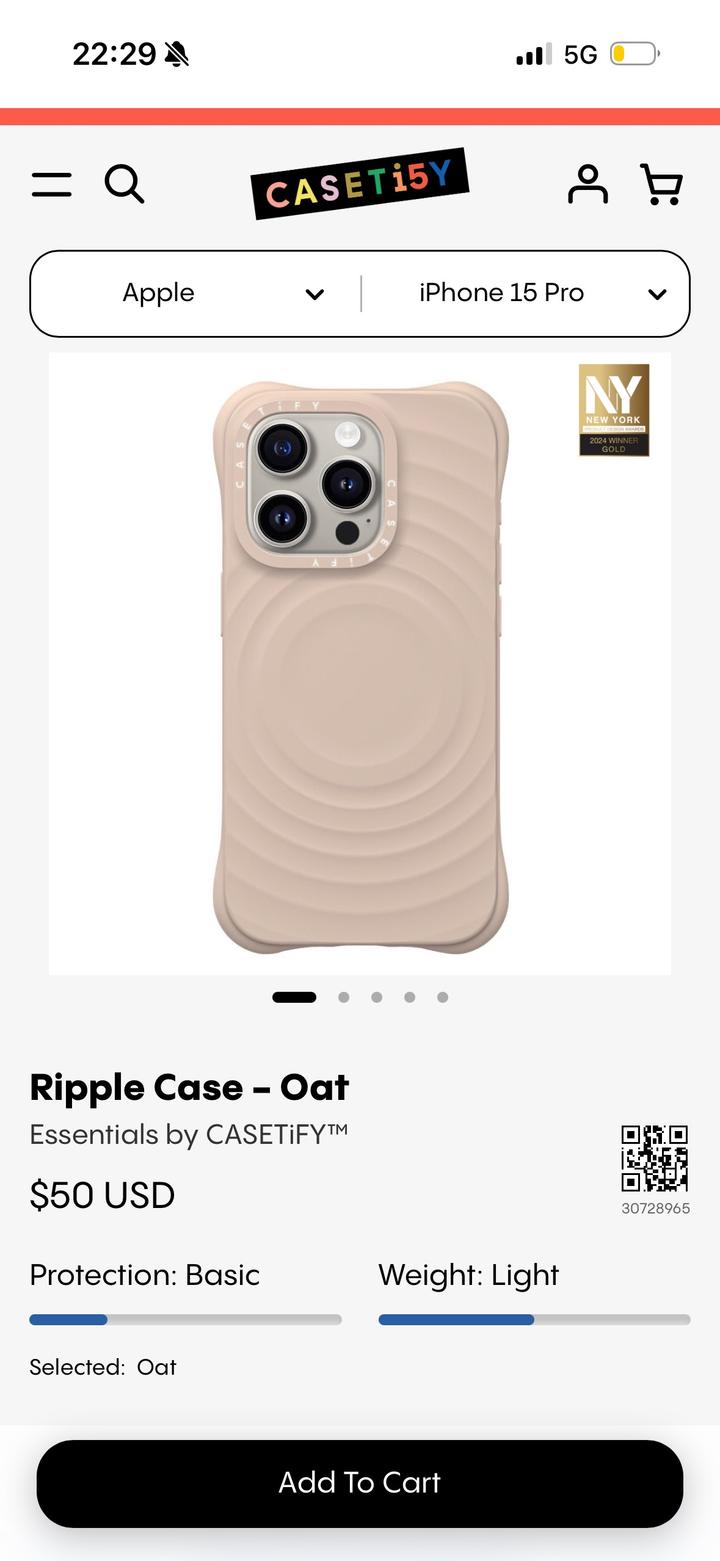Open the account profile icon
Screen dimensions: 720x1561
(587, 185)
